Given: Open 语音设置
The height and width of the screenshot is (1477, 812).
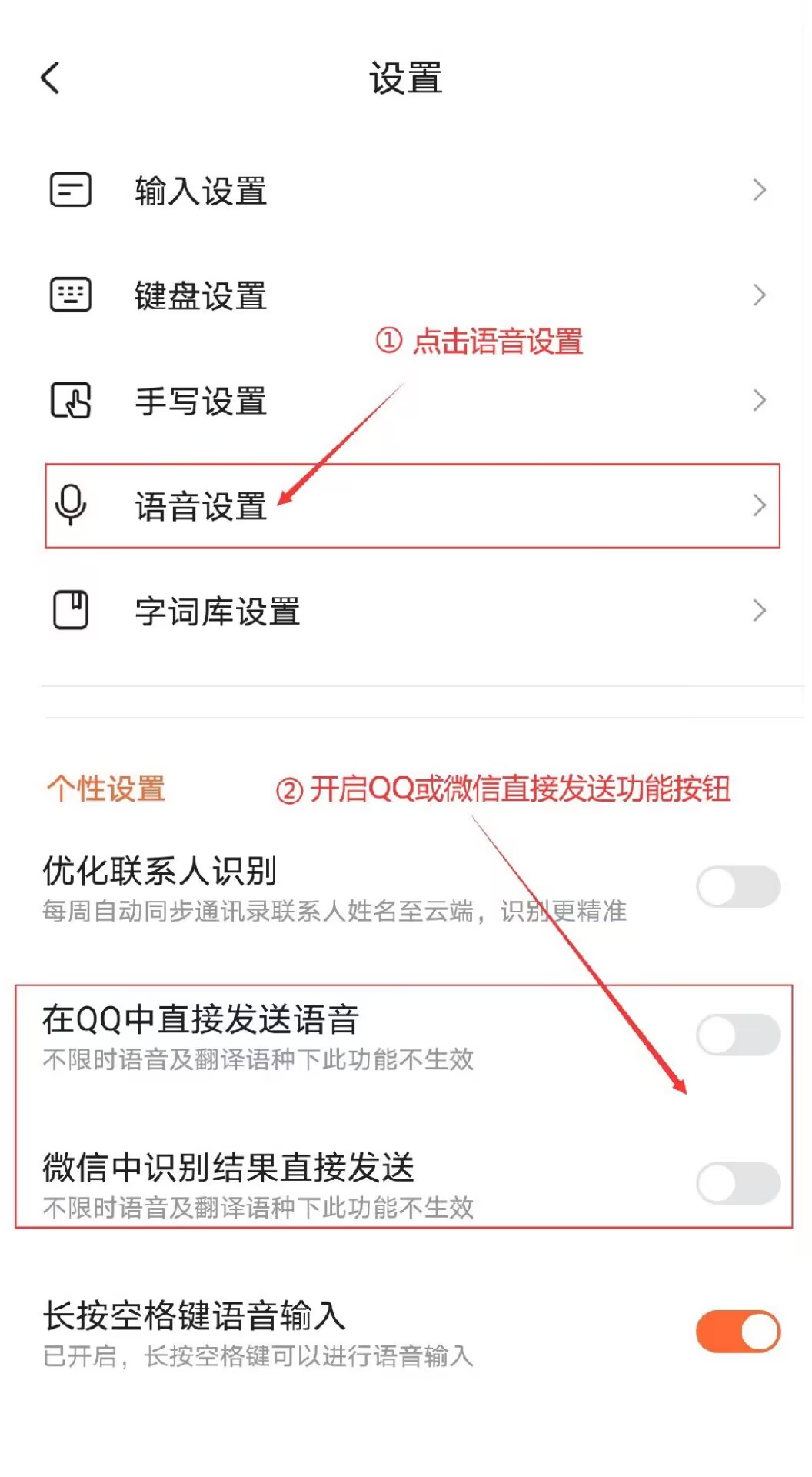Looking at the screenshot, I should [406, 505].
